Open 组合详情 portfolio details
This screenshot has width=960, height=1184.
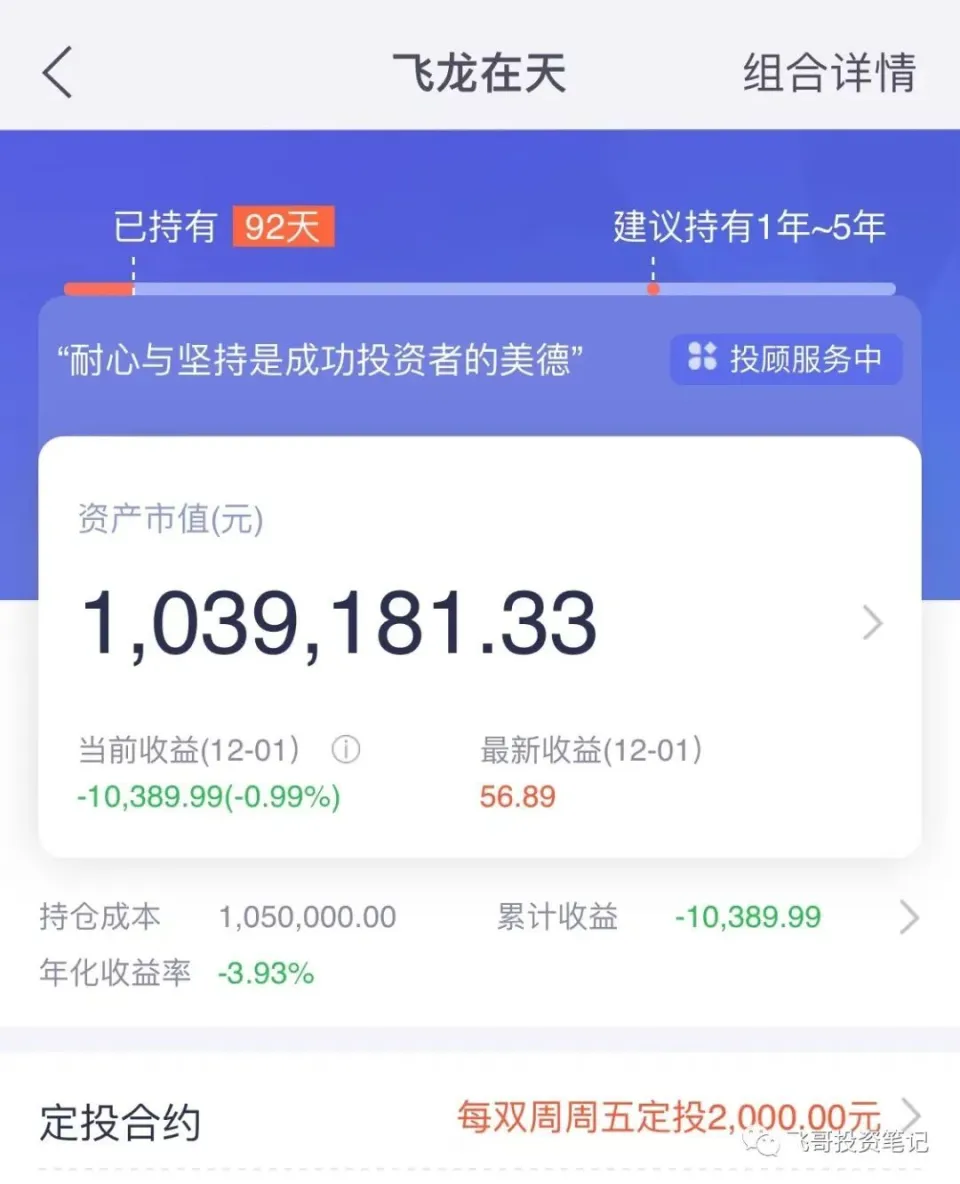tap(829, 73)
